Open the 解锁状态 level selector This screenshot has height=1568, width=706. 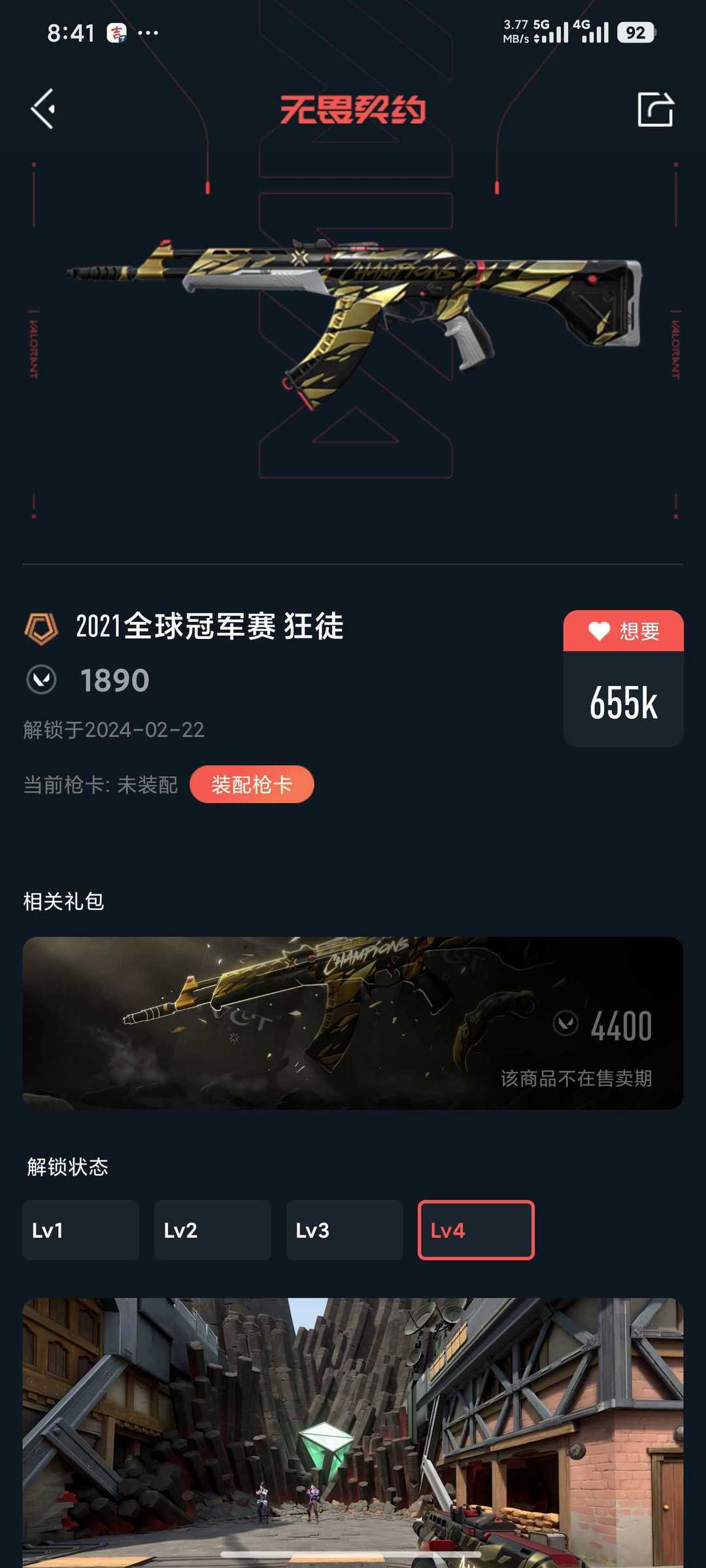pos(67,1166)
